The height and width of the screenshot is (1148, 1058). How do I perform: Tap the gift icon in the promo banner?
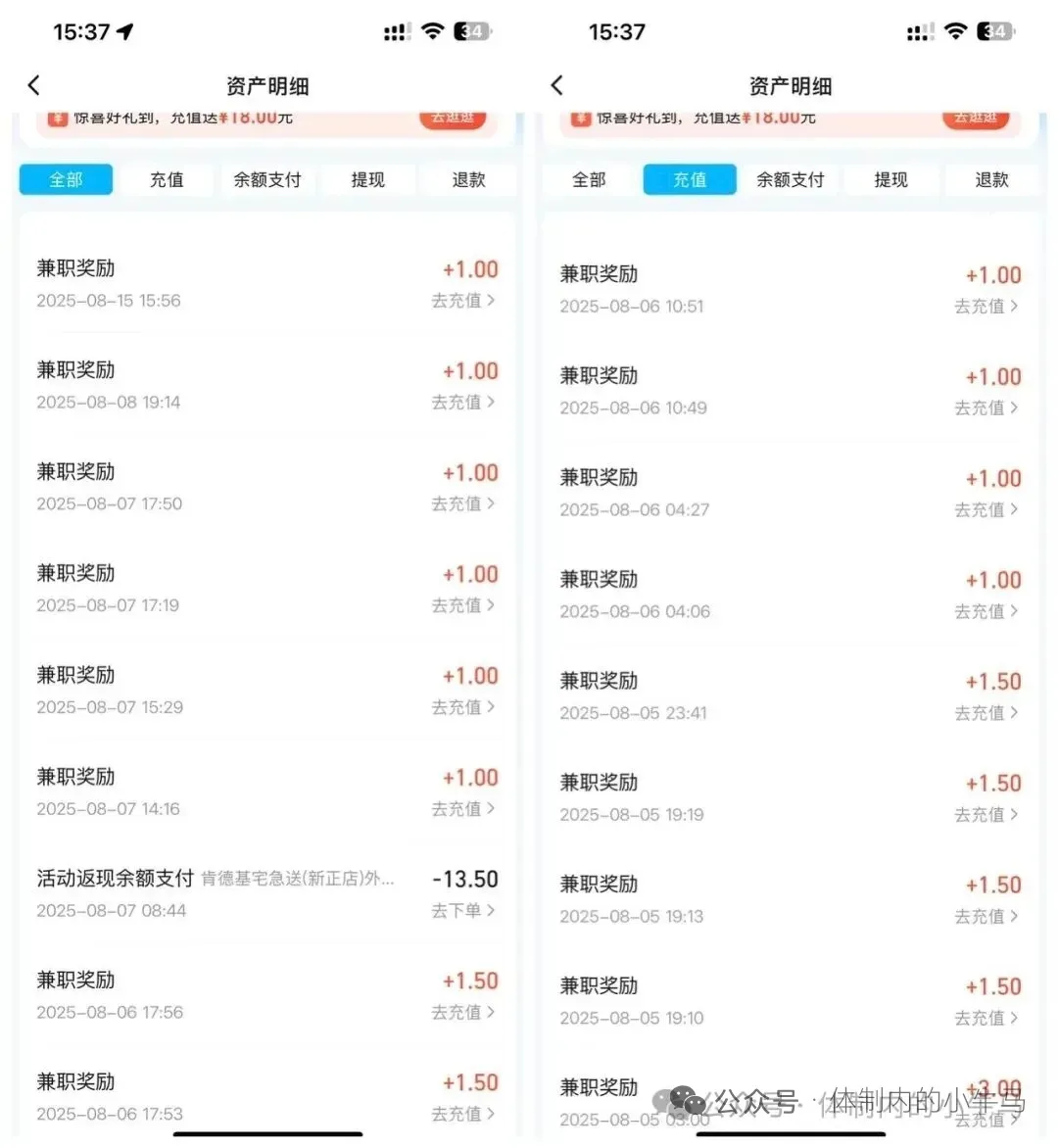(x=56, y=118)
